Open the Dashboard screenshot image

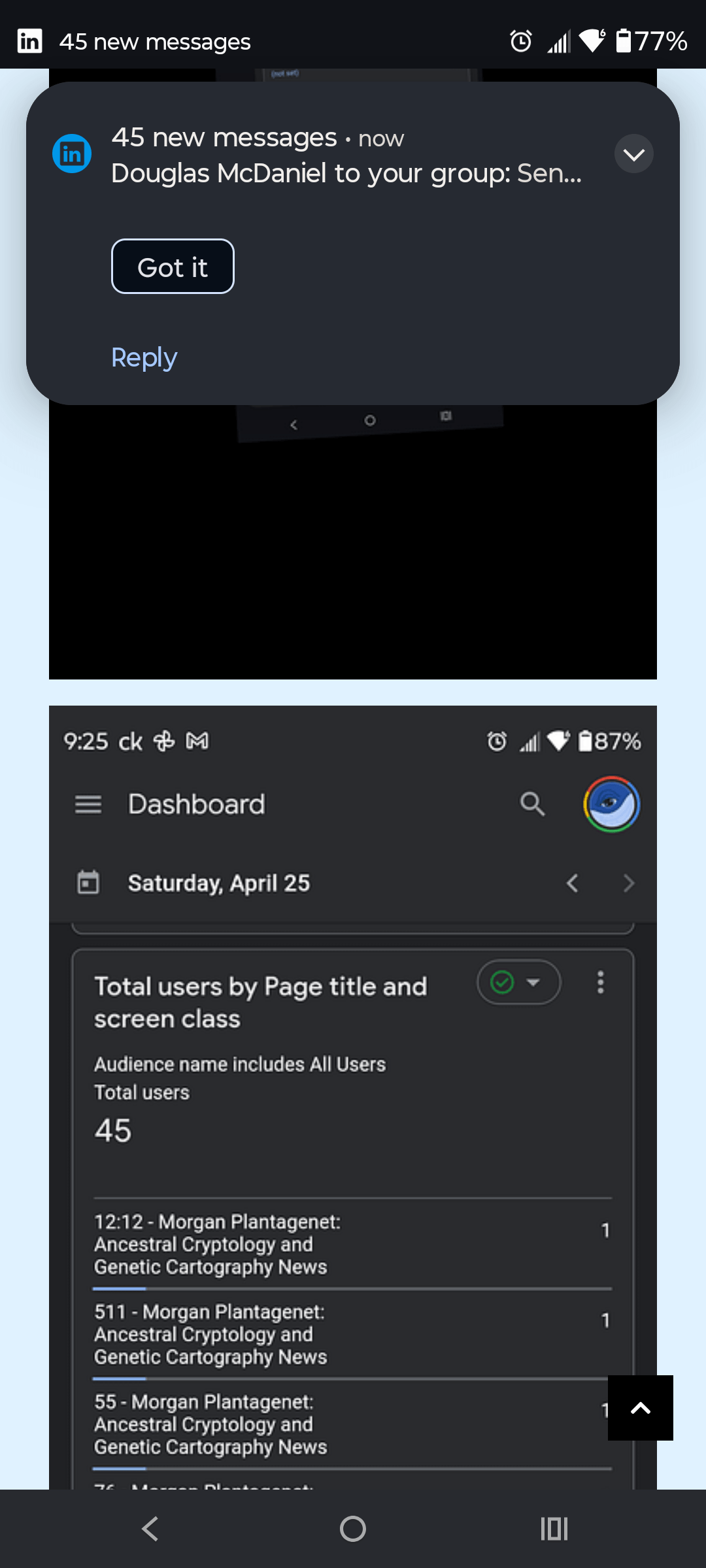click(353, 1111)
